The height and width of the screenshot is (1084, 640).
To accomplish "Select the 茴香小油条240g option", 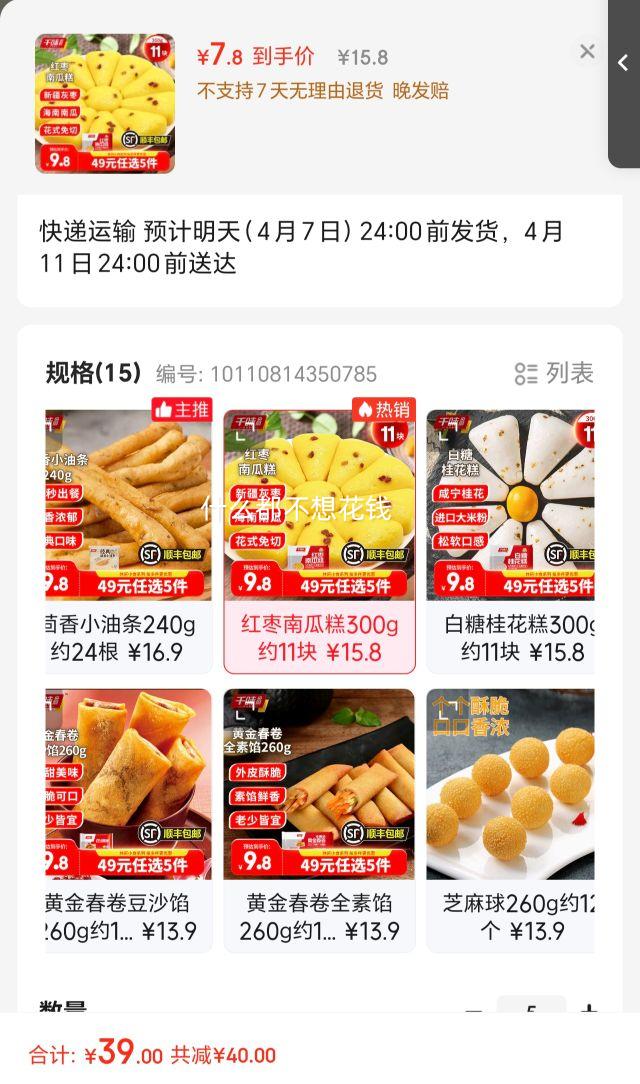I will click(x=128, y=540).
